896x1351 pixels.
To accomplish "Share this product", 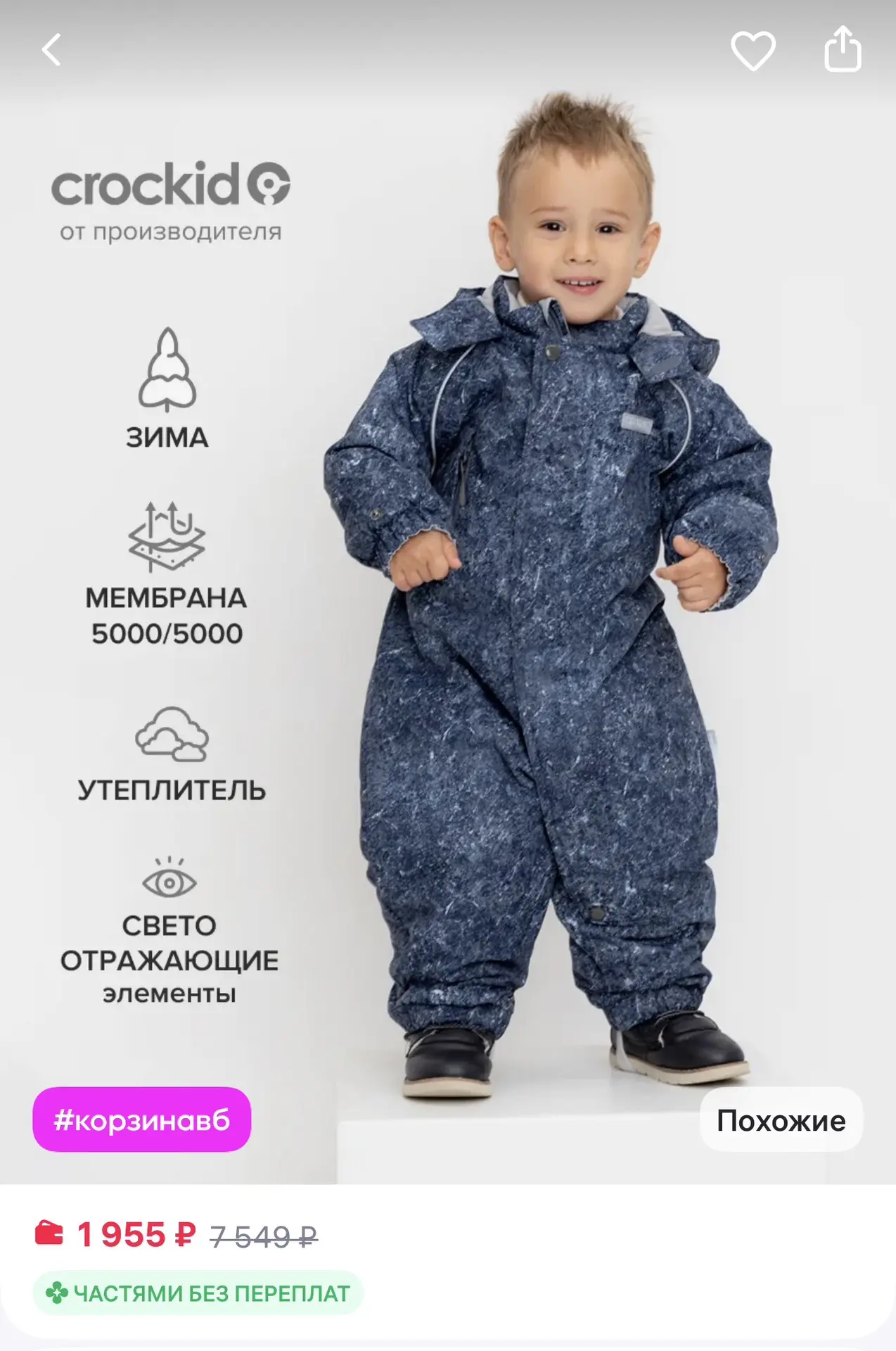I will (843, 49).
